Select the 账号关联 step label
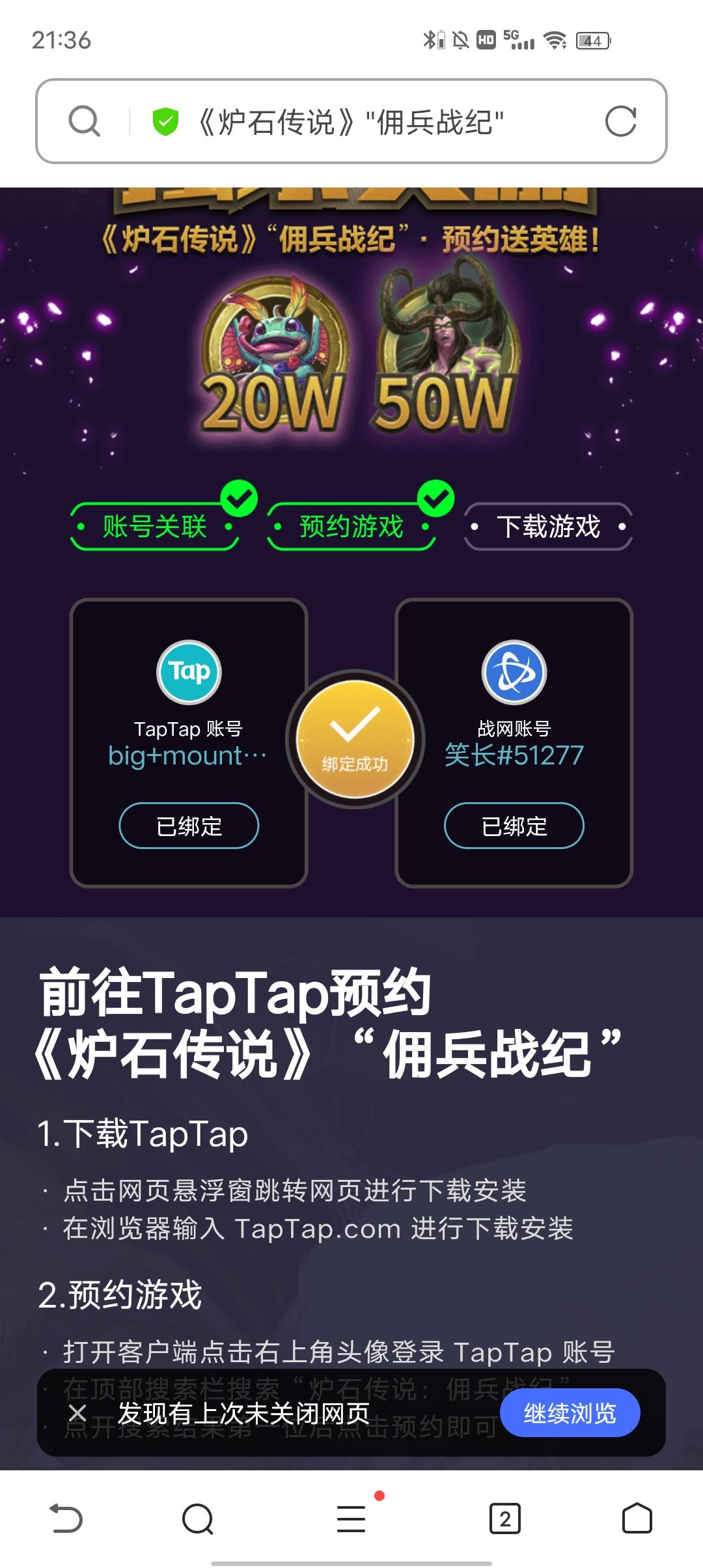 (x=154, y=527)
